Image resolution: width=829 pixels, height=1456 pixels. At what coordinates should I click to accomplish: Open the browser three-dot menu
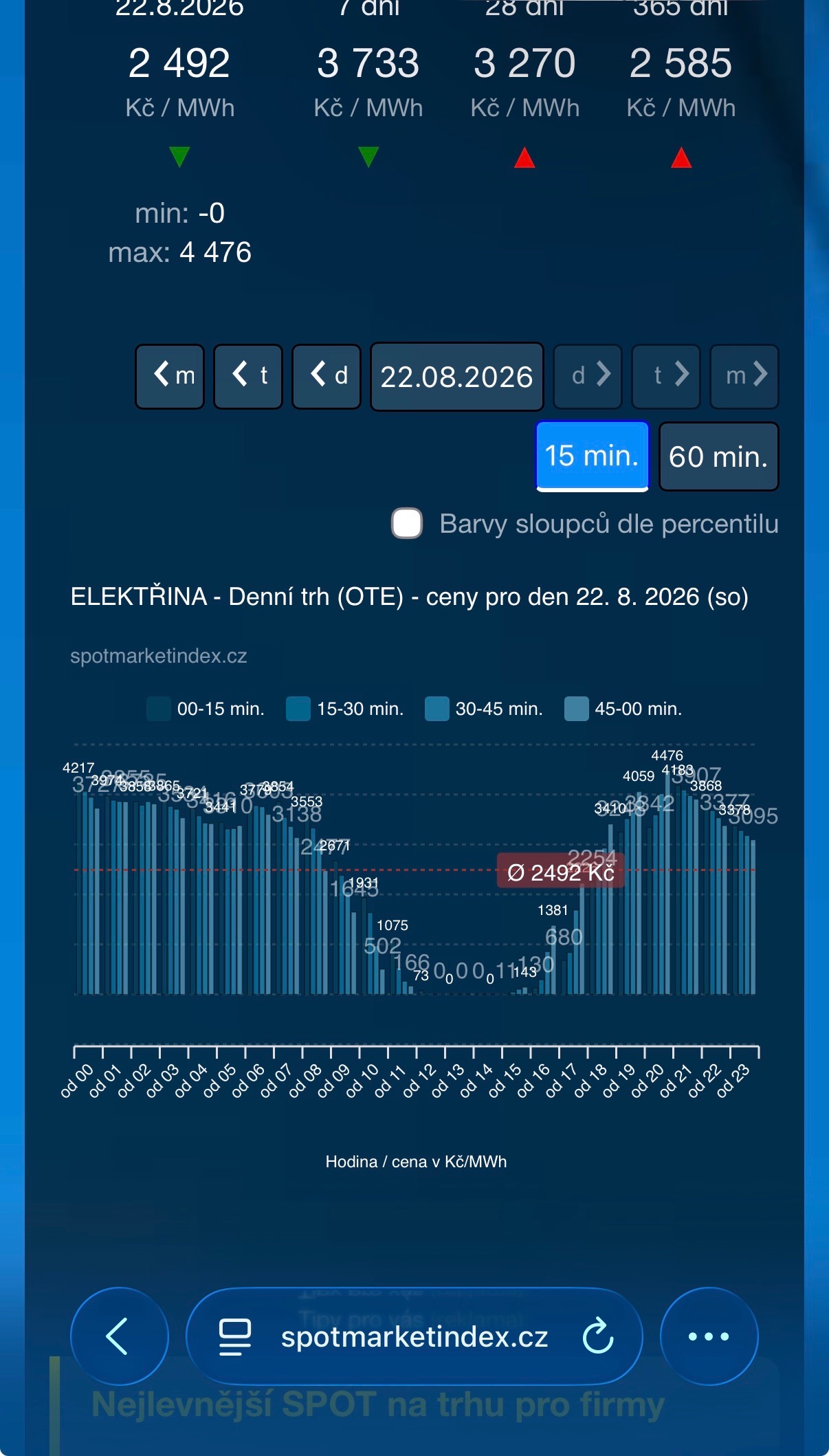click(709, 1336)
